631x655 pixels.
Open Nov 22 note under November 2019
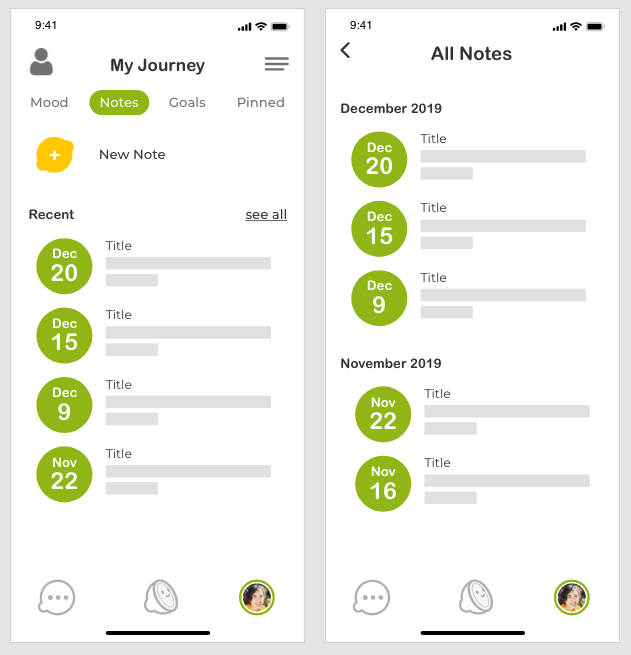click(x=383, y=414)
